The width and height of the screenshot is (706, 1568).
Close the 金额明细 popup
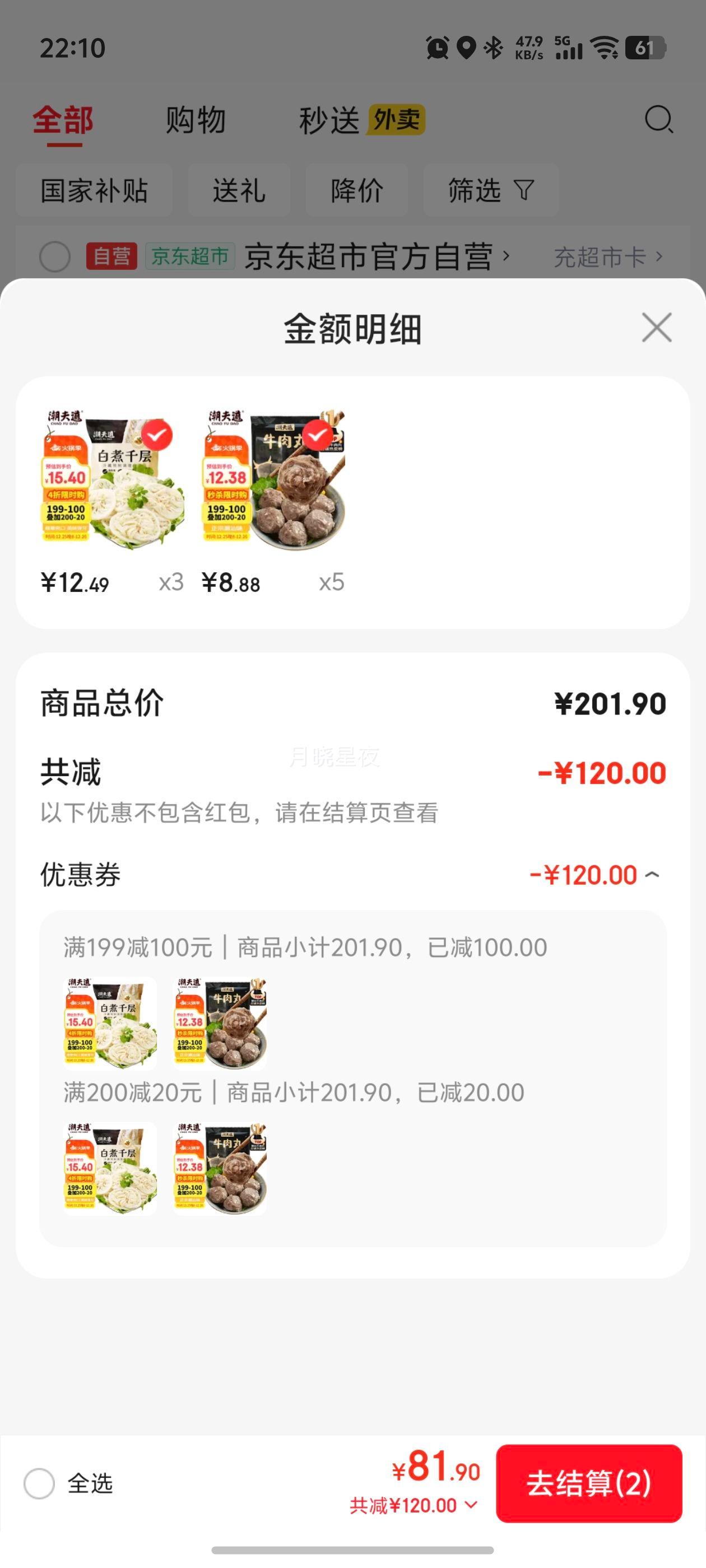[656, 328]
